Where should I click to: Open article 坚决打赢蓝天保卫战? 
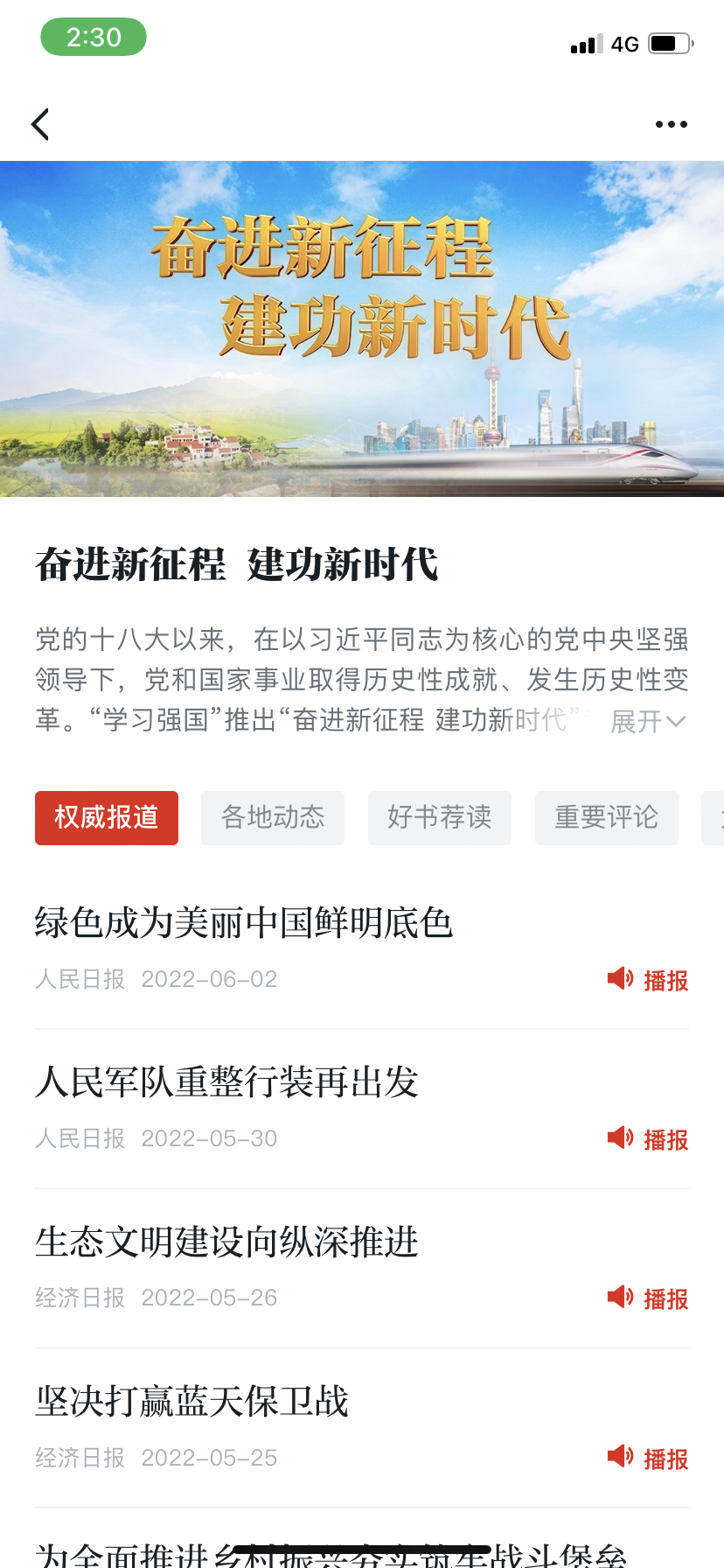pos(191,1401)
